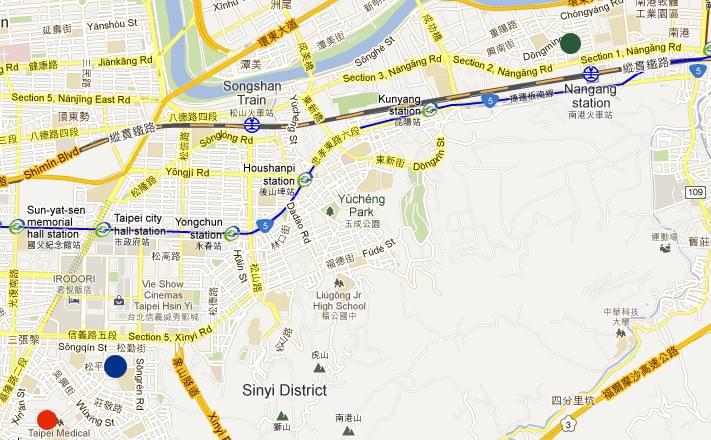Open the red marker near Taipei Medical
Screen dimensions: 711x440
[x=46, y=420]
